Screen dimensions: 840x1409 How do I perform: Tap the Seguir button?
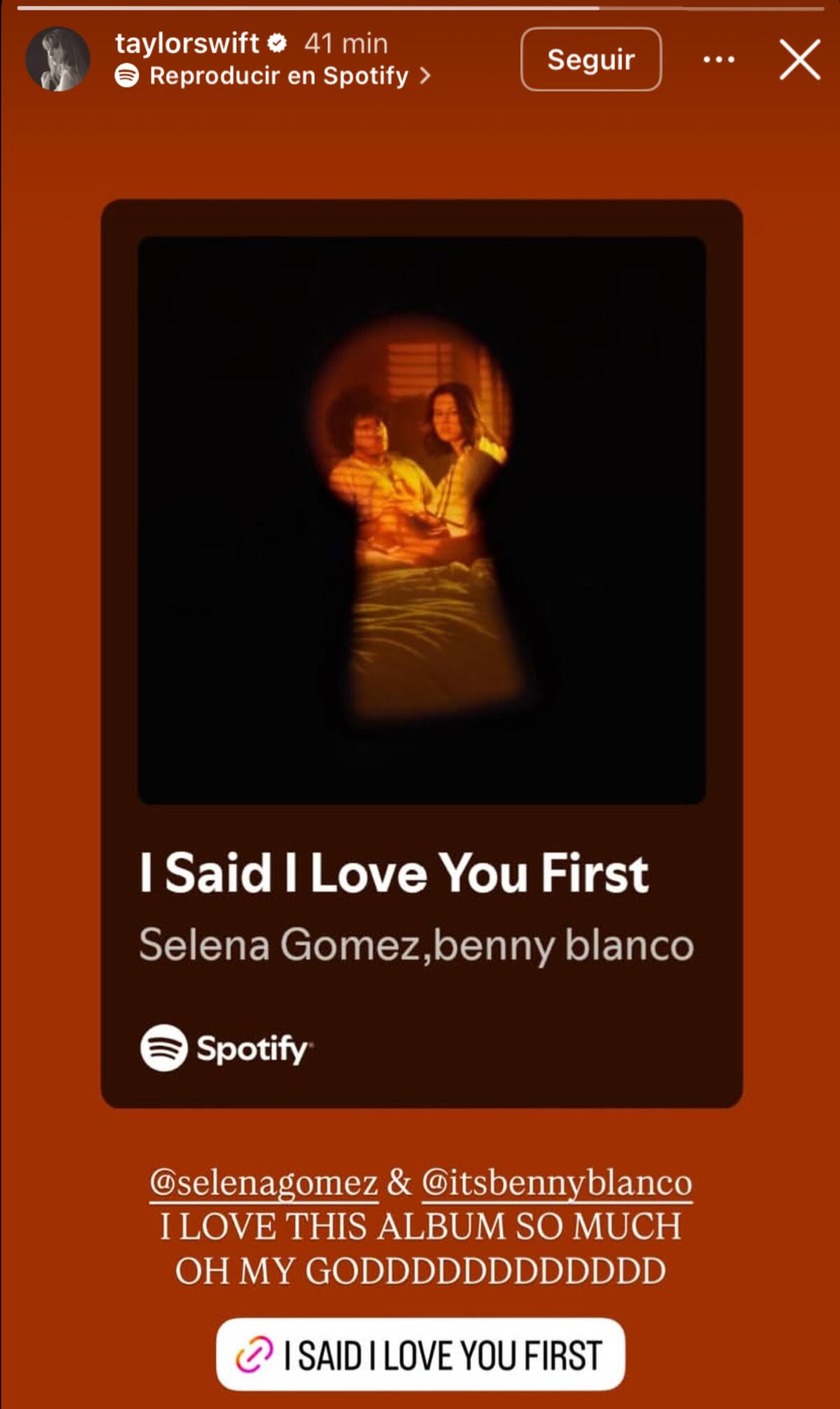(x=591, y=59)
